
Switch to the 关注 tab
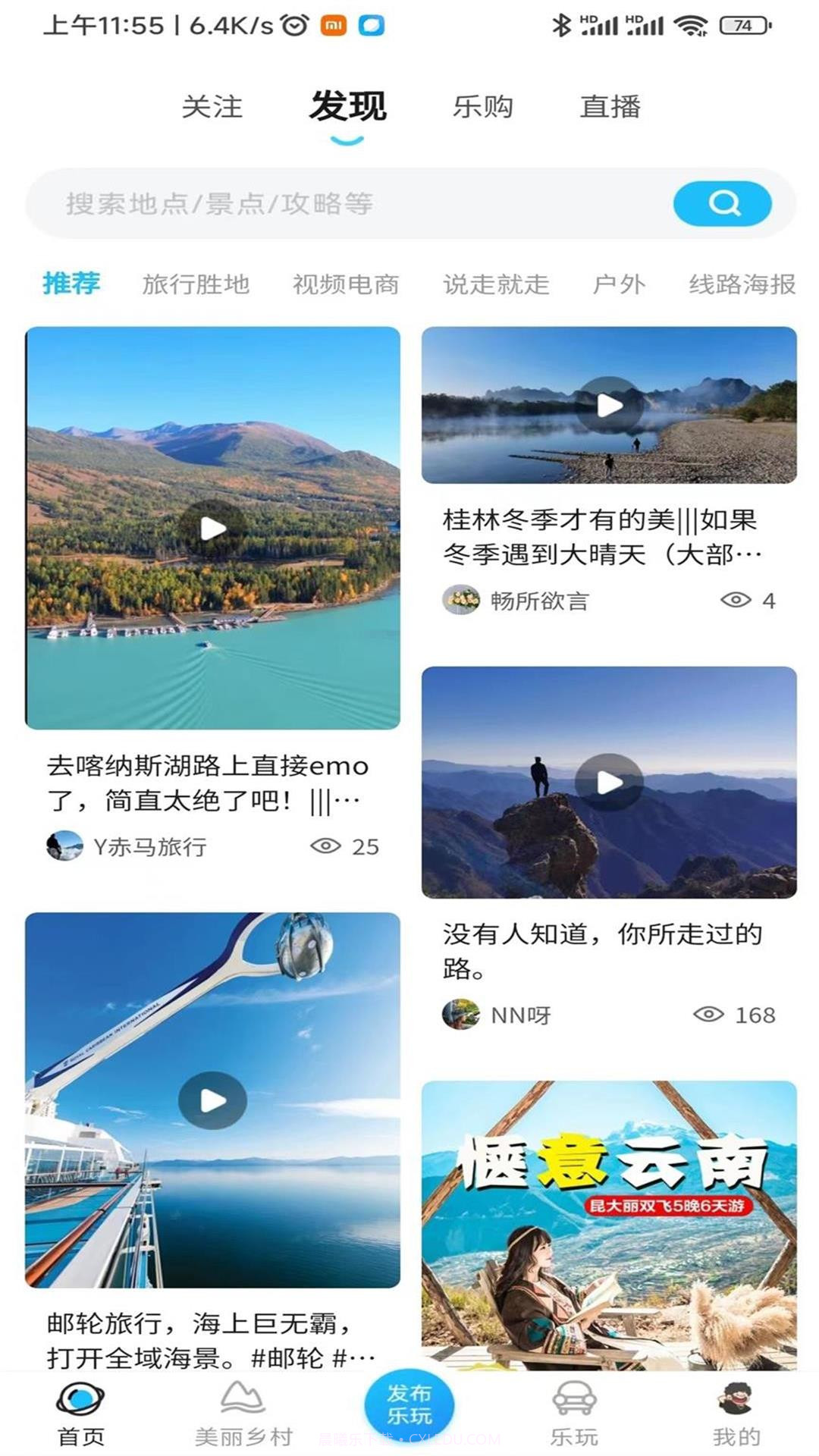point(212,108)
